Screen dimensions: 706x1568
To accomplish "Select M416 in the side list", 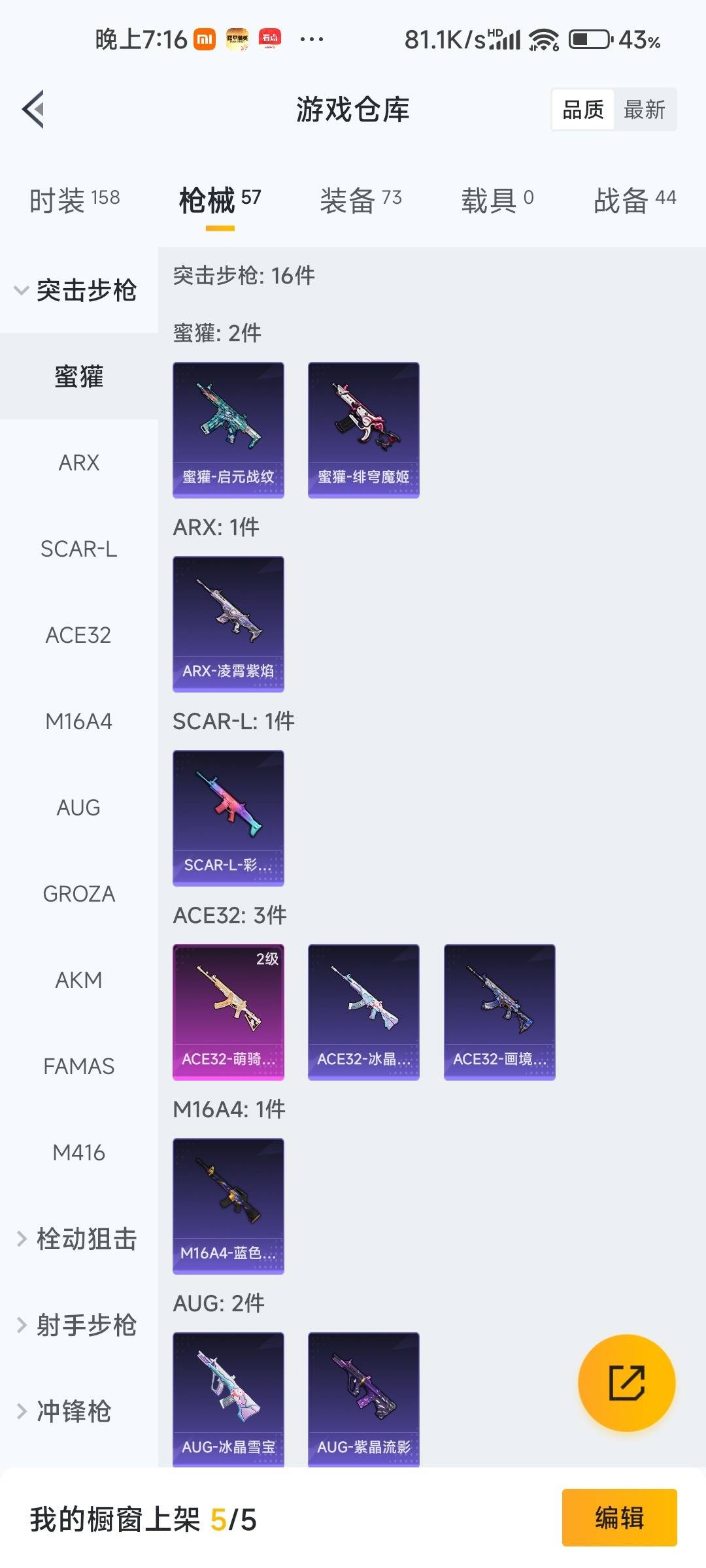I will click(x=78, y=1152).
